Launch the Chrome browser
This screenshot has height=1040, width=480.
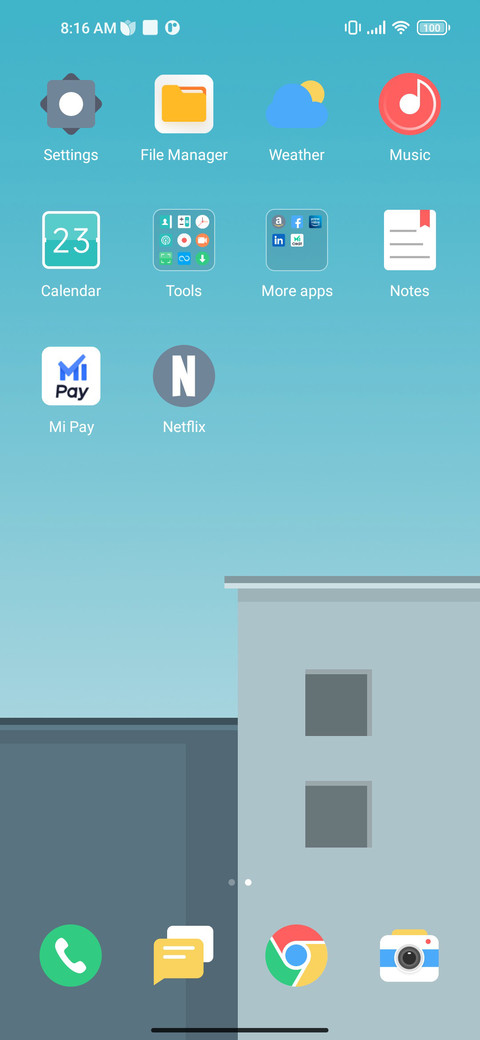point(296,955)
